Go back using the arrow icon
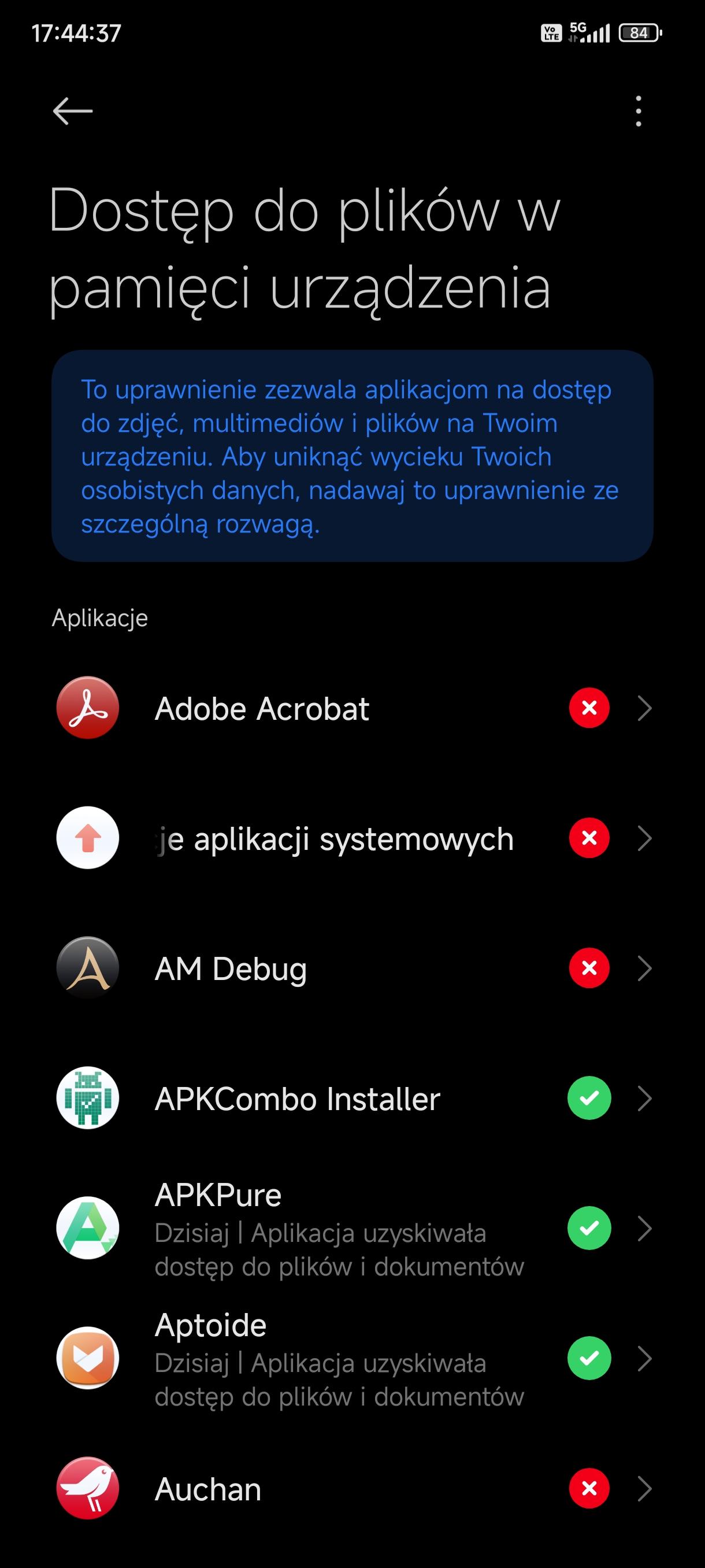Viewport: 705px width, 1568px height. point(72,112)
